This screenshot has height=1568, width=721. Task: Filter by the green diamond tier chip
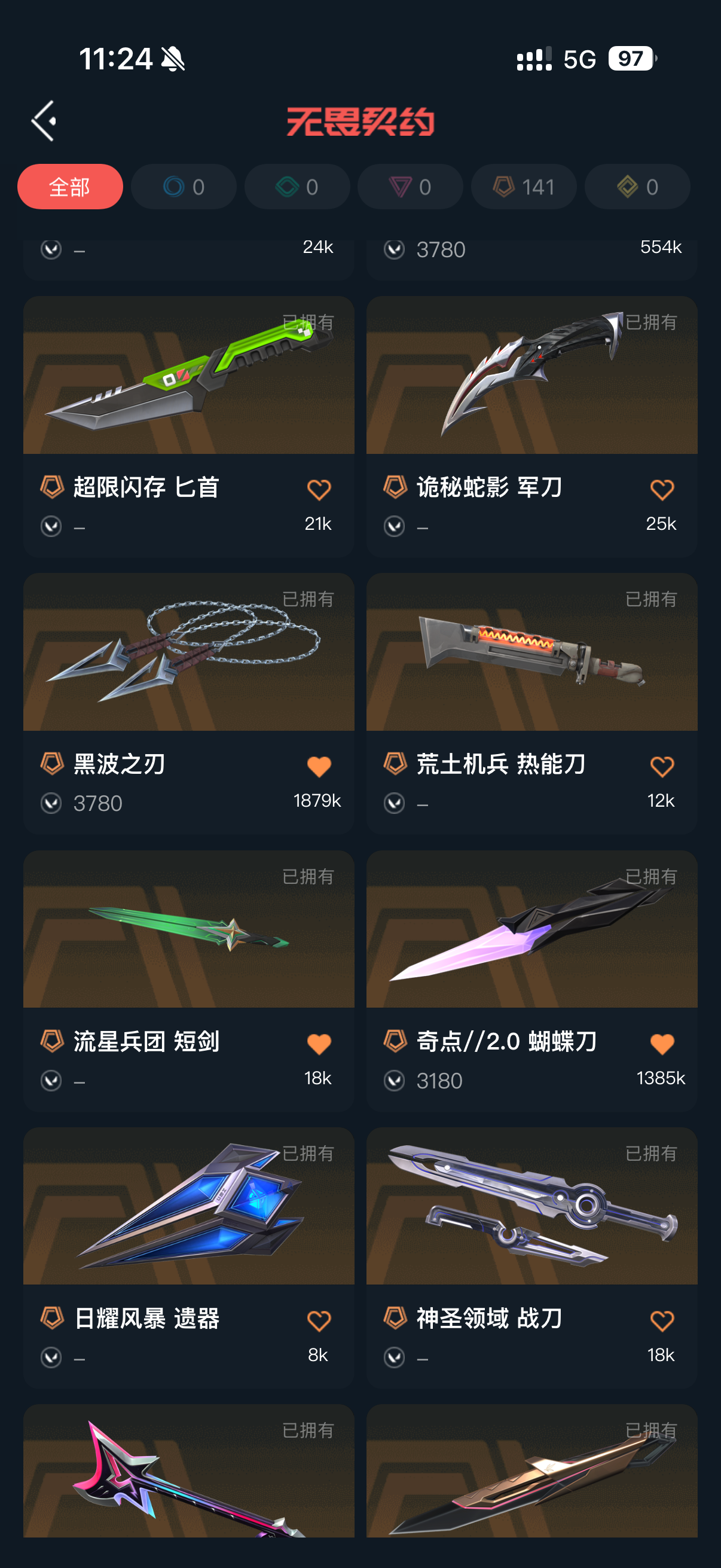pos(297,187)
